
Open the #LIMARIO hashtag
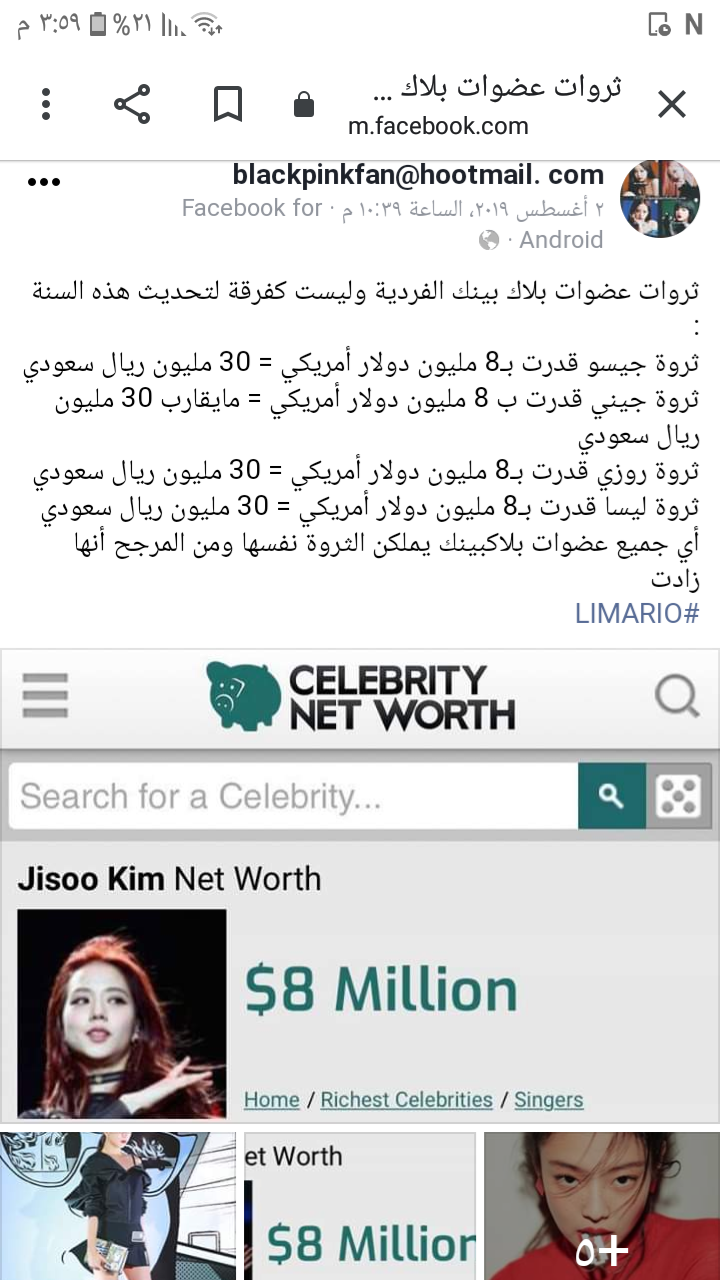click(x=636, y=613)
